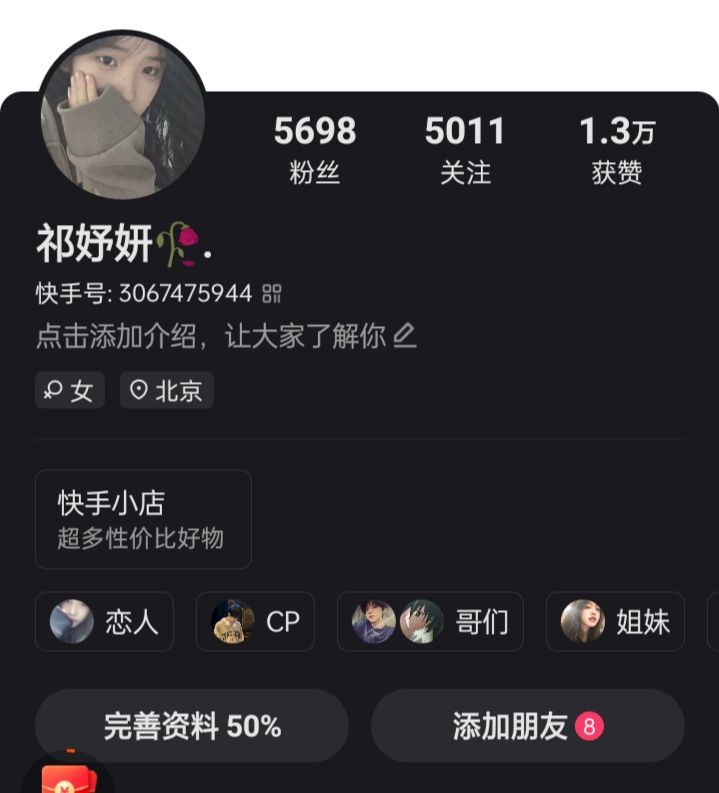719x793 pixels.
Task: Open the red envelope icon
Action: click(66, 777)
